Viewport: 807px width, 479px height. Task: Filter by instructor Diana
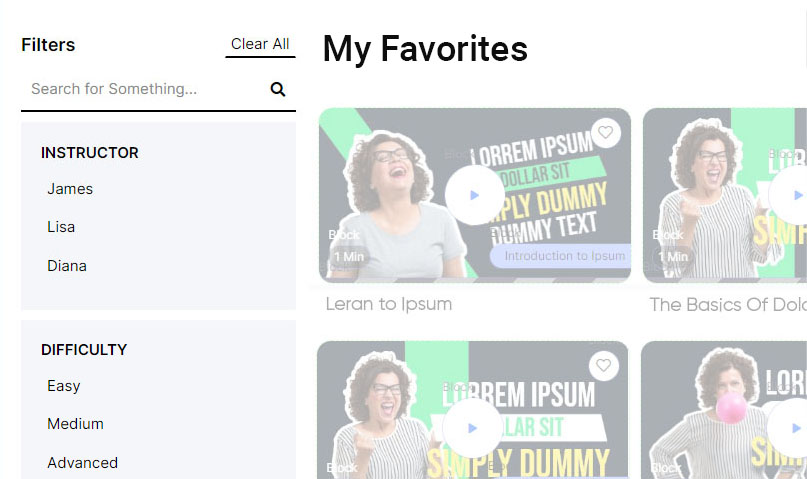tap(67, 266)
